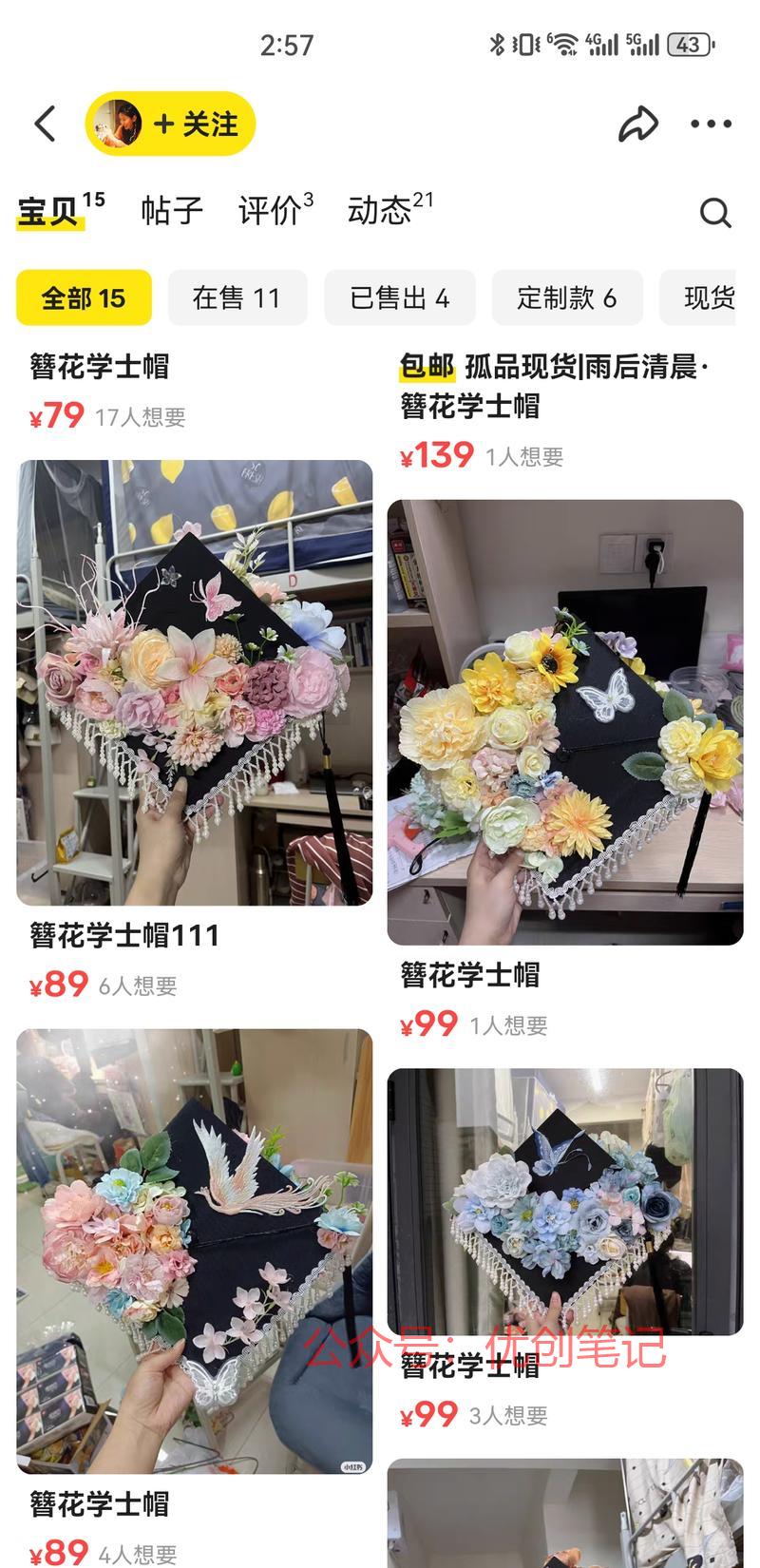Filter by 定制款 6
760x1568 pixels.
(567, 298)
